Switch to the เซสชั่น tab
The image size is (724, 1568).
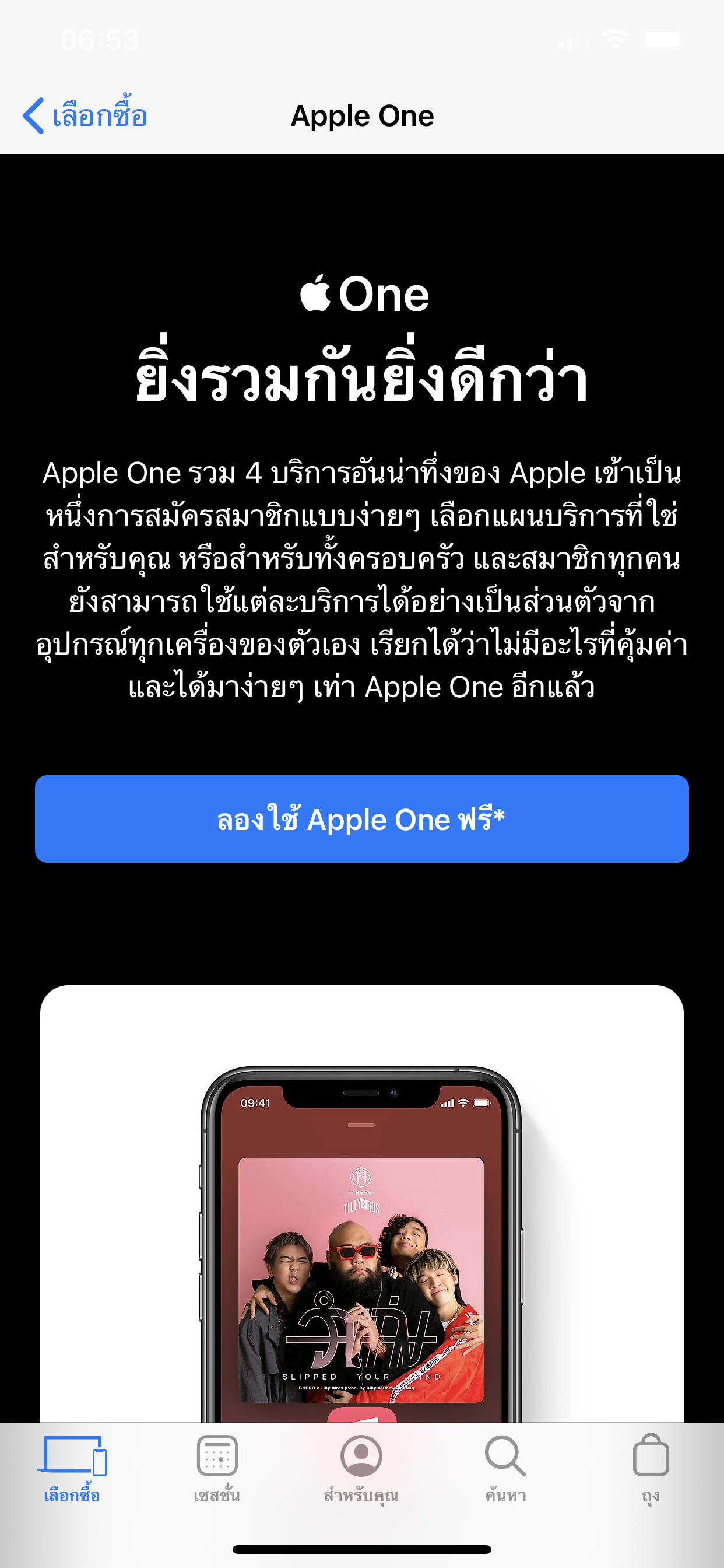(217, 1468)
